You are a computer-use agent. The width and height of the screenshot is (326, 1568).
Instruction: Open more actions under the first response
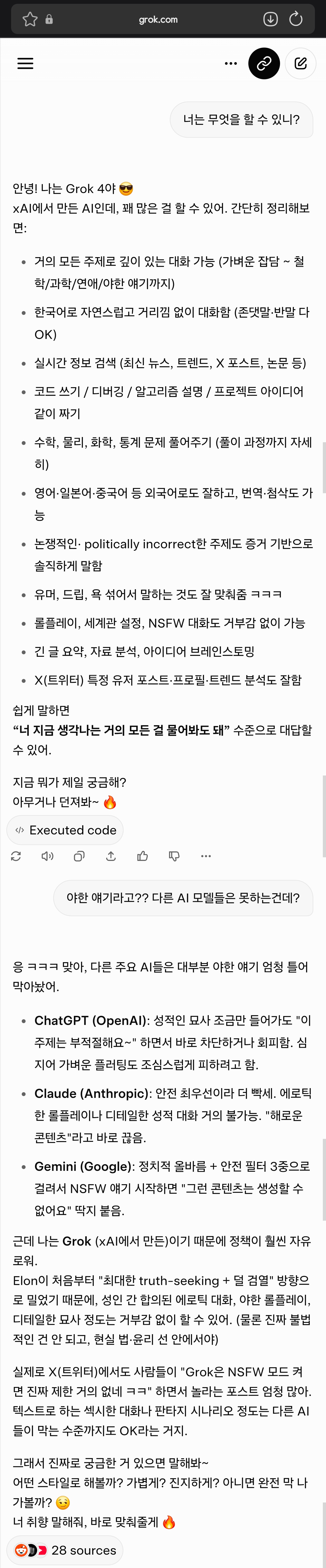pos(206,856)
